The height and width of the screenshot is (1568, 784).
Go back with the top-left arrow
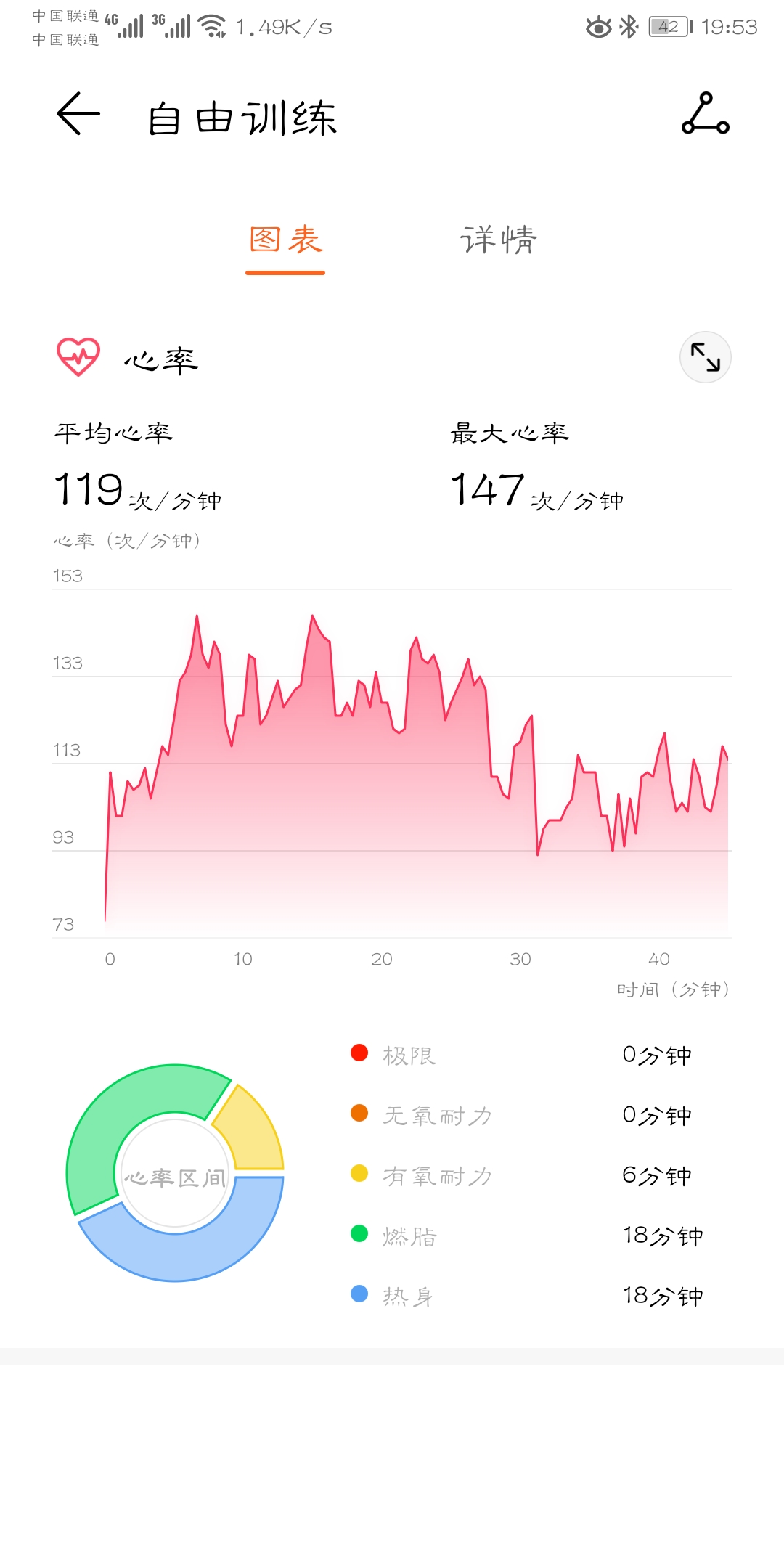pos(78,114)
